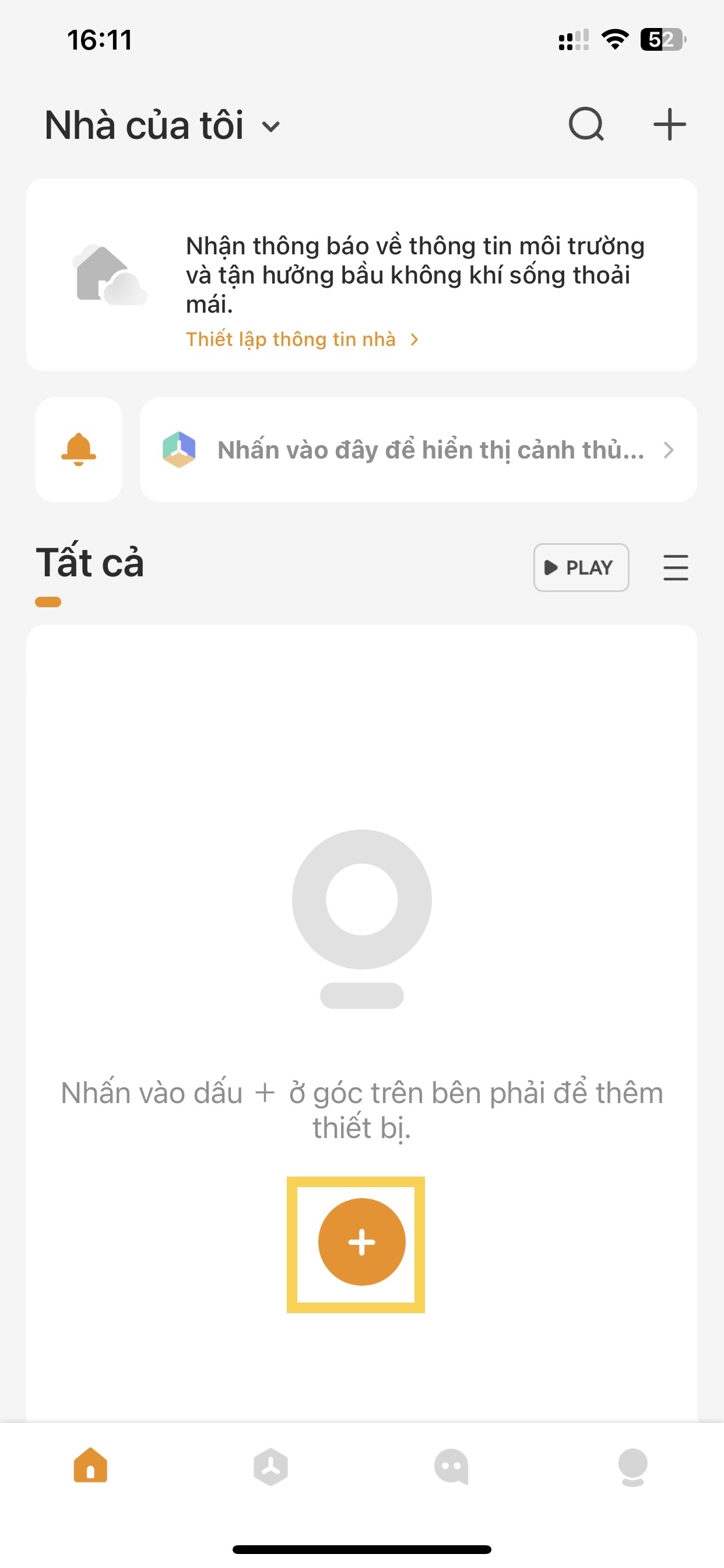
Task: Tap the PLAY button
Action: pos(581,568)
